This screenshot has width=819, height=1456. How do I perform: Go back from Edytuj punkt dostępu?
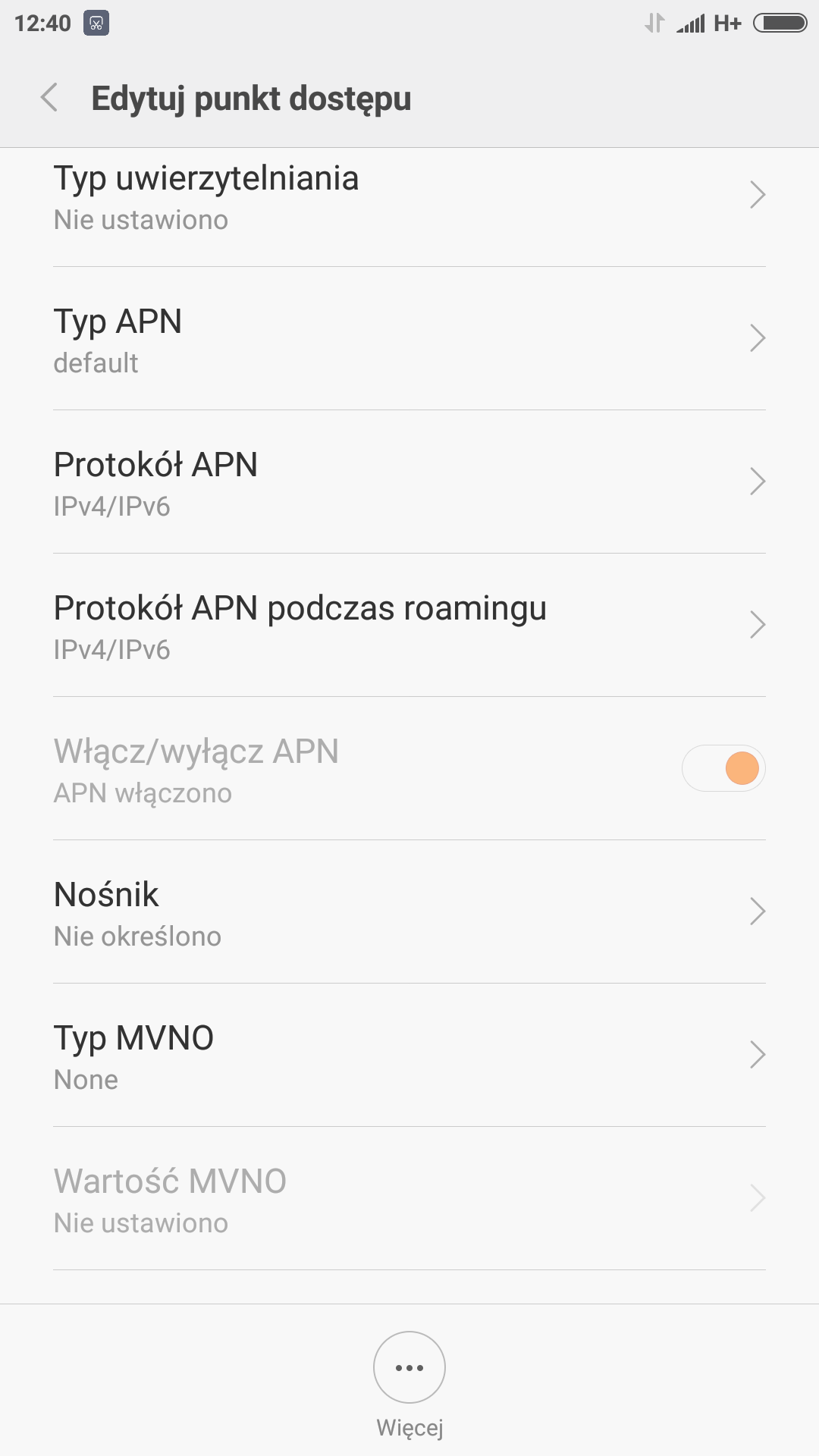[50, 99]
